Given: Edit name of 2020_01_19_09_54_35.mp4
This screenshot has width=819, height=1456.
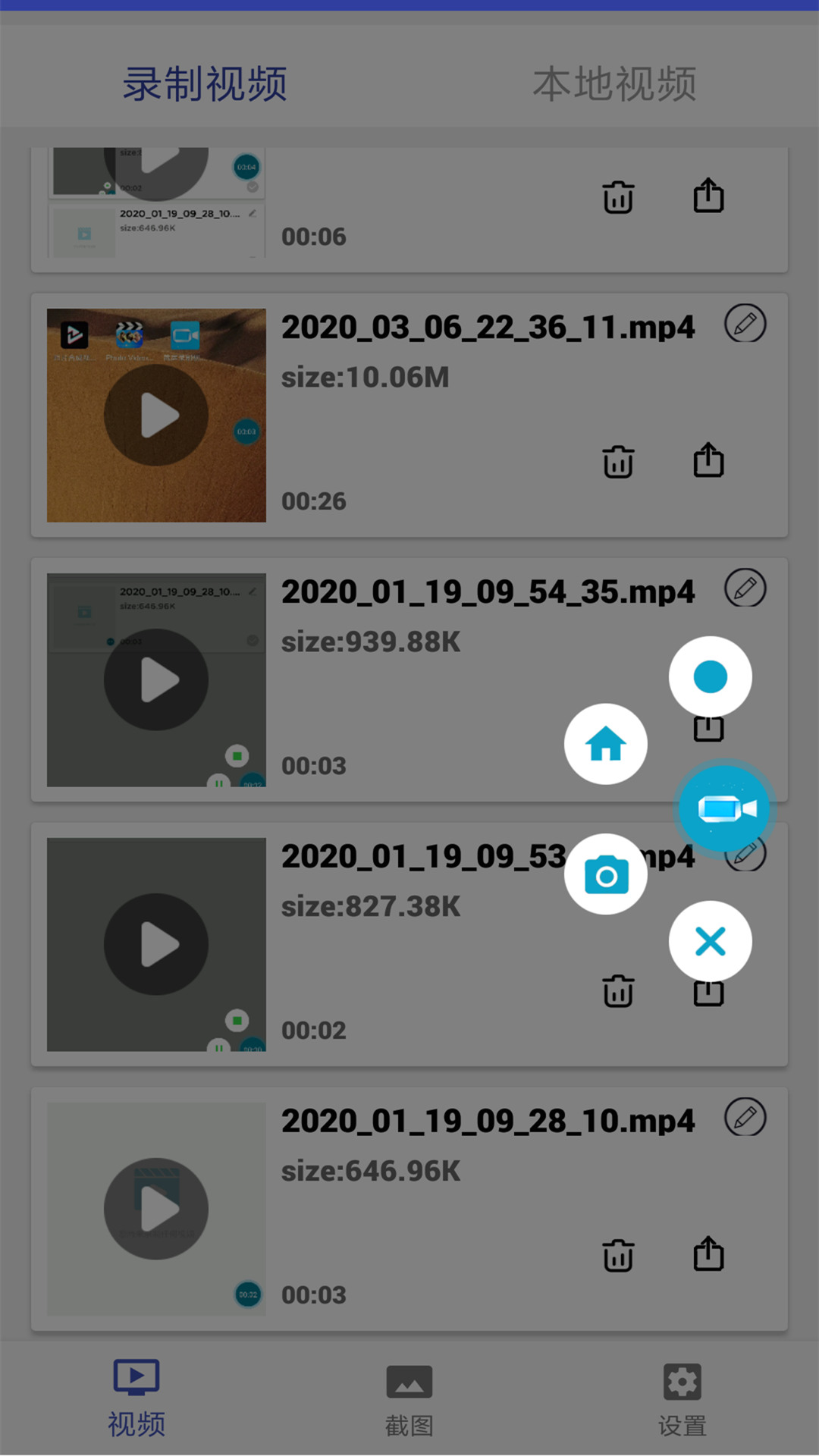Looking at the screenshot, I should click(745, 588).
